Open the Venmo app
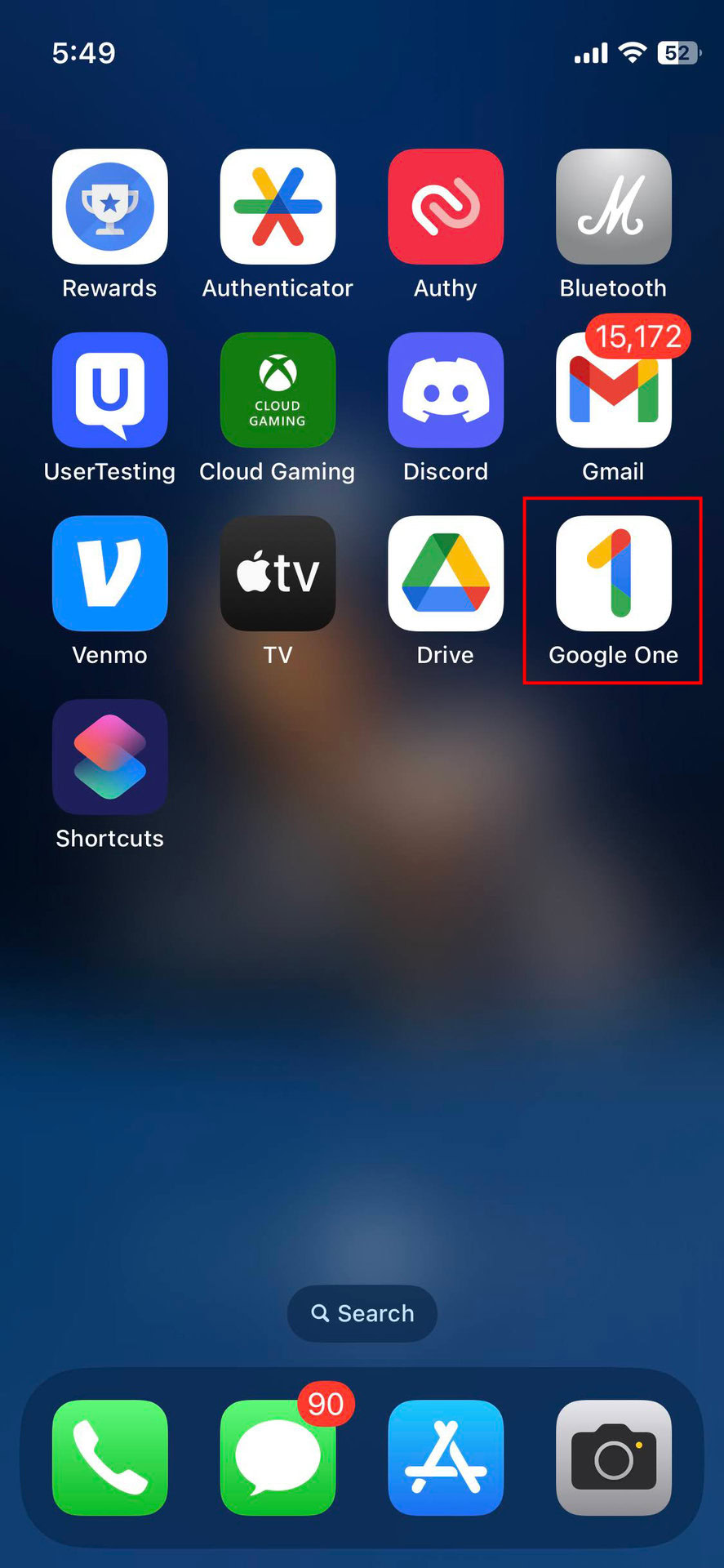The width and height of the screenshot is (724, 1568). [110, 573]
